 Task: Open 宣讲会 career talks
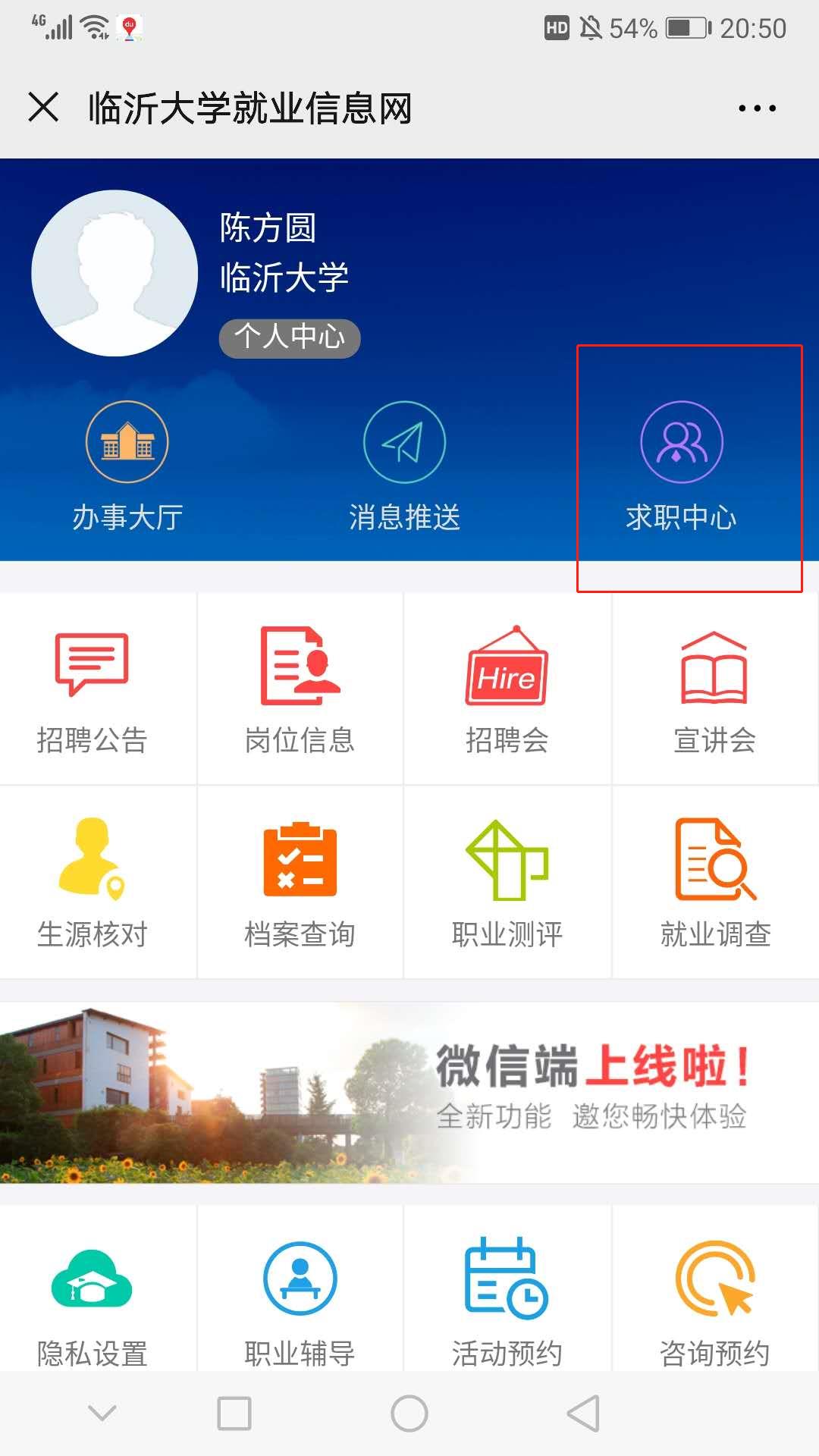pos(714,689)
